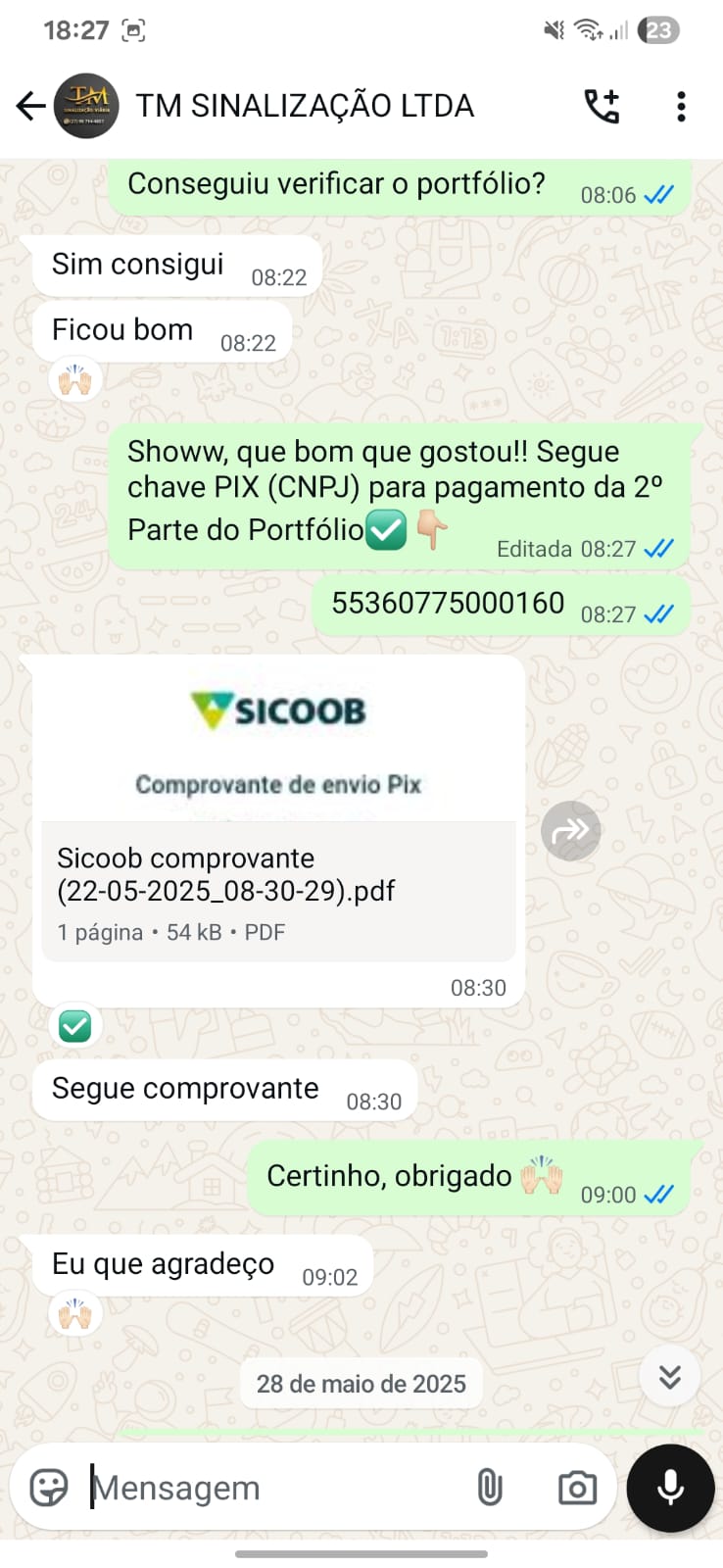This screenshot has width=723, height=1568.
Task: Start a call with the phone icon
Action: click(x=602, y=106)
